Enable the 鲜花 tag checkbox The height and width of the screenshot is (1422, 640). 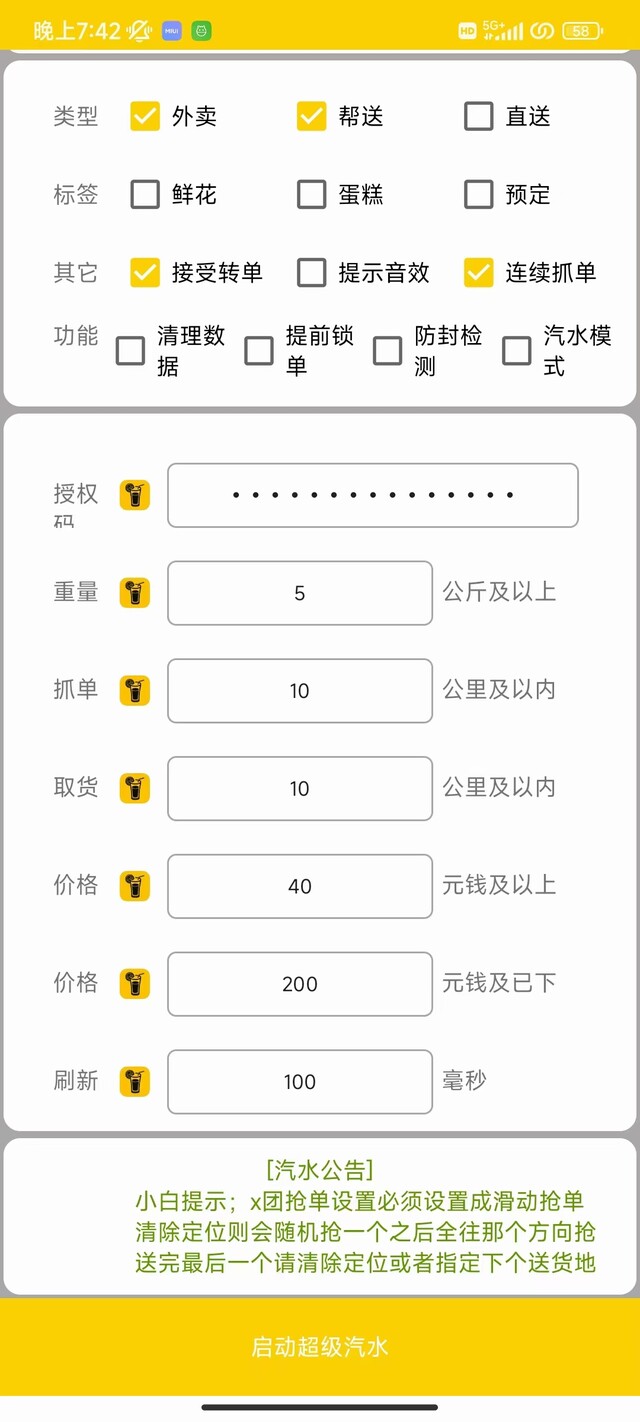[x=145, y=194]
